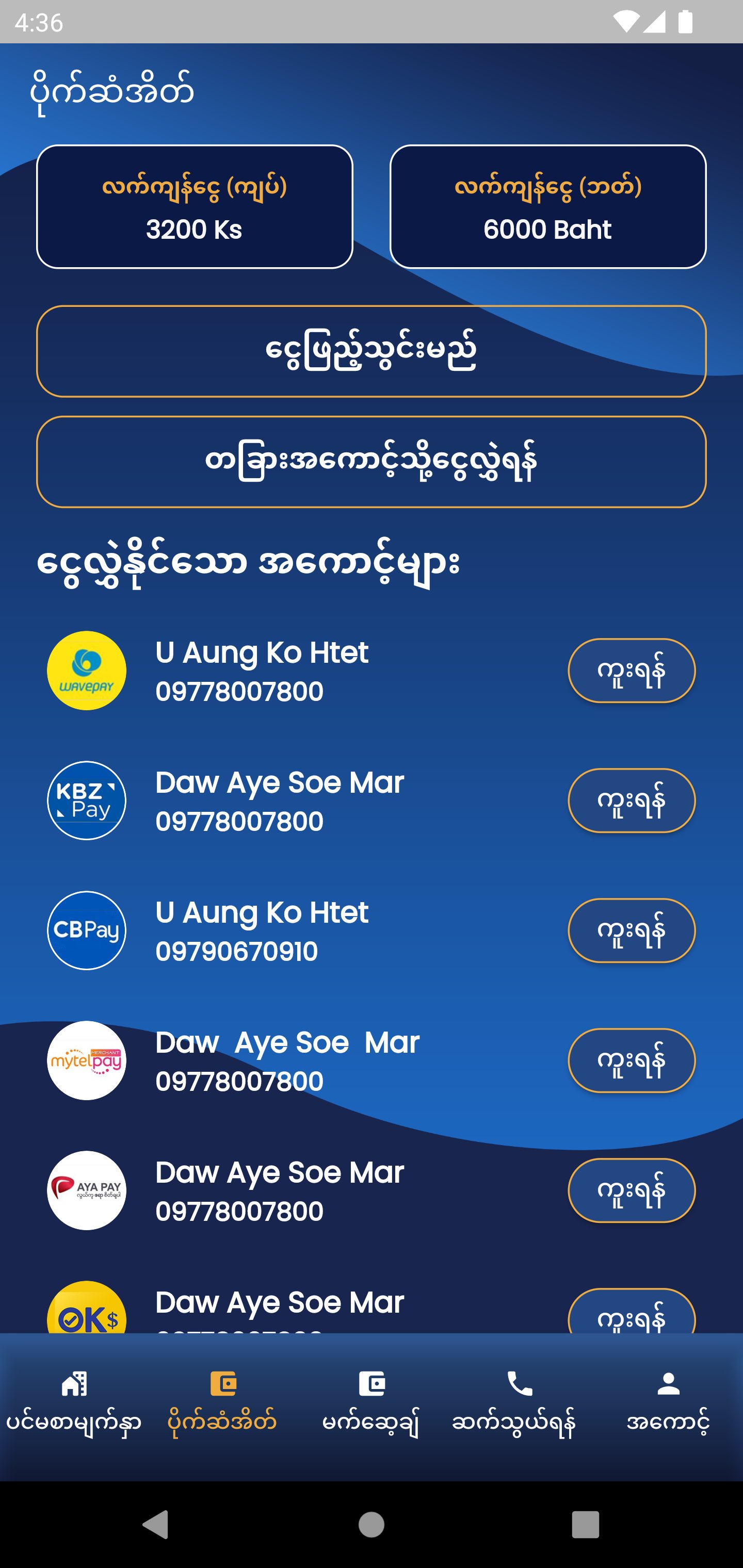
Task: Copy the WavePay account number
Action: pyautogui.click(x=631, y=670)
